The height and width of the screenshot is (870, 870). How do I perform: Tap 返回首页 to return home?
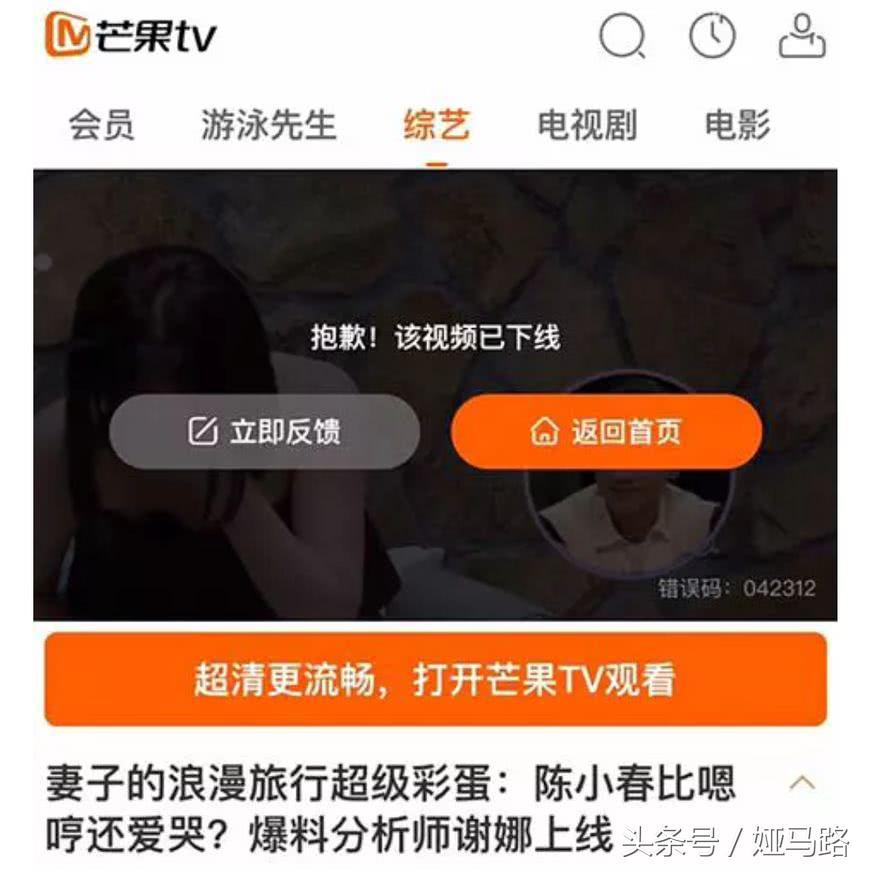point(606,431)
